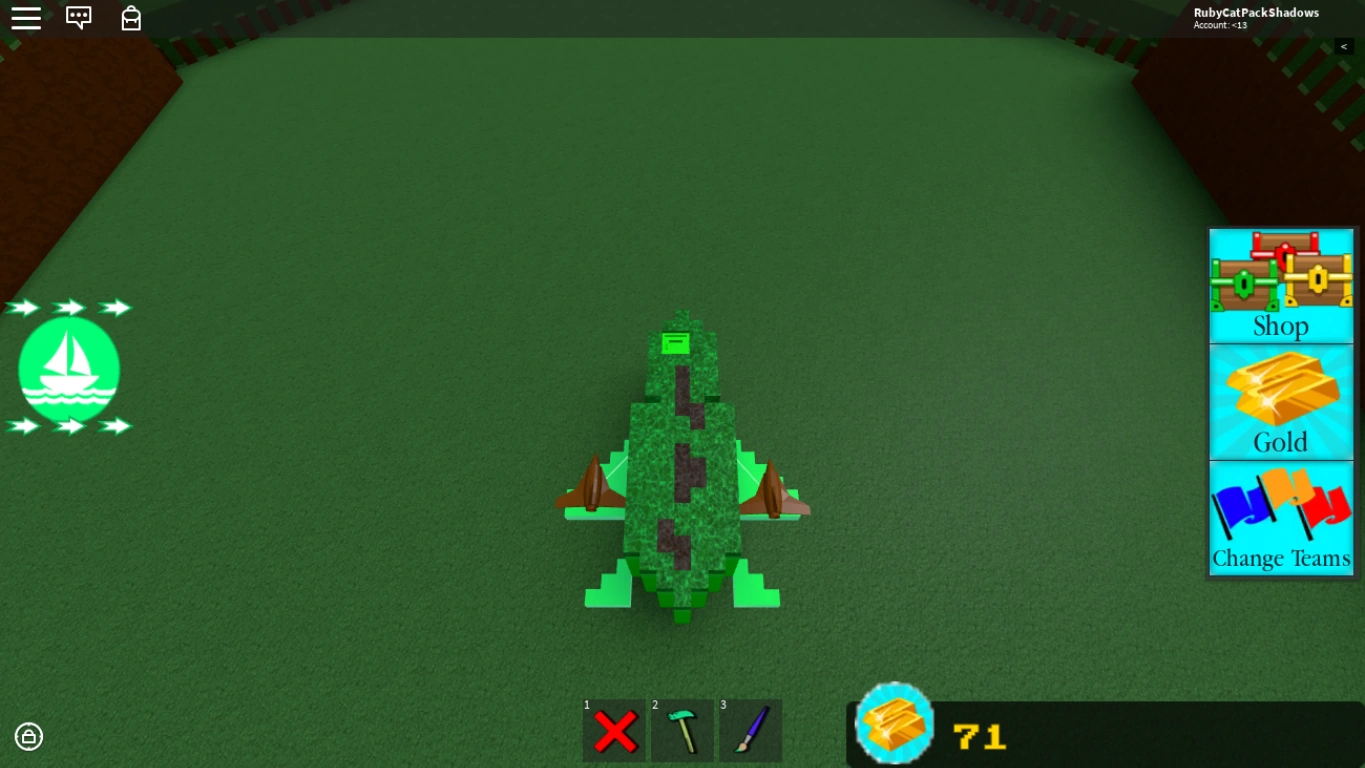Open the Roblox hamburger menu

coord(26,18)
